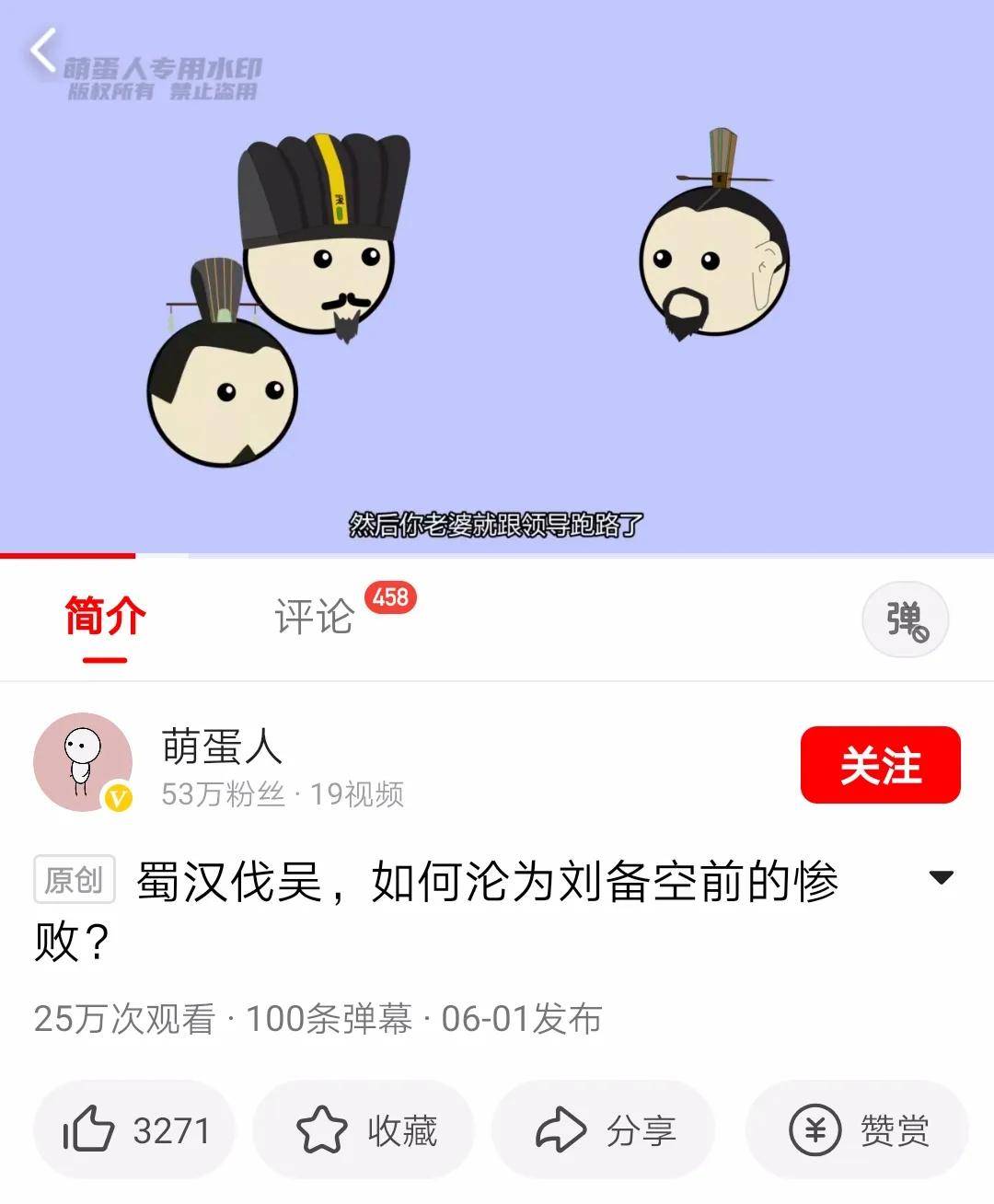Tap the video player to show controls
This screenshot has width=994, height=1204.
click(x=497, y=276)
